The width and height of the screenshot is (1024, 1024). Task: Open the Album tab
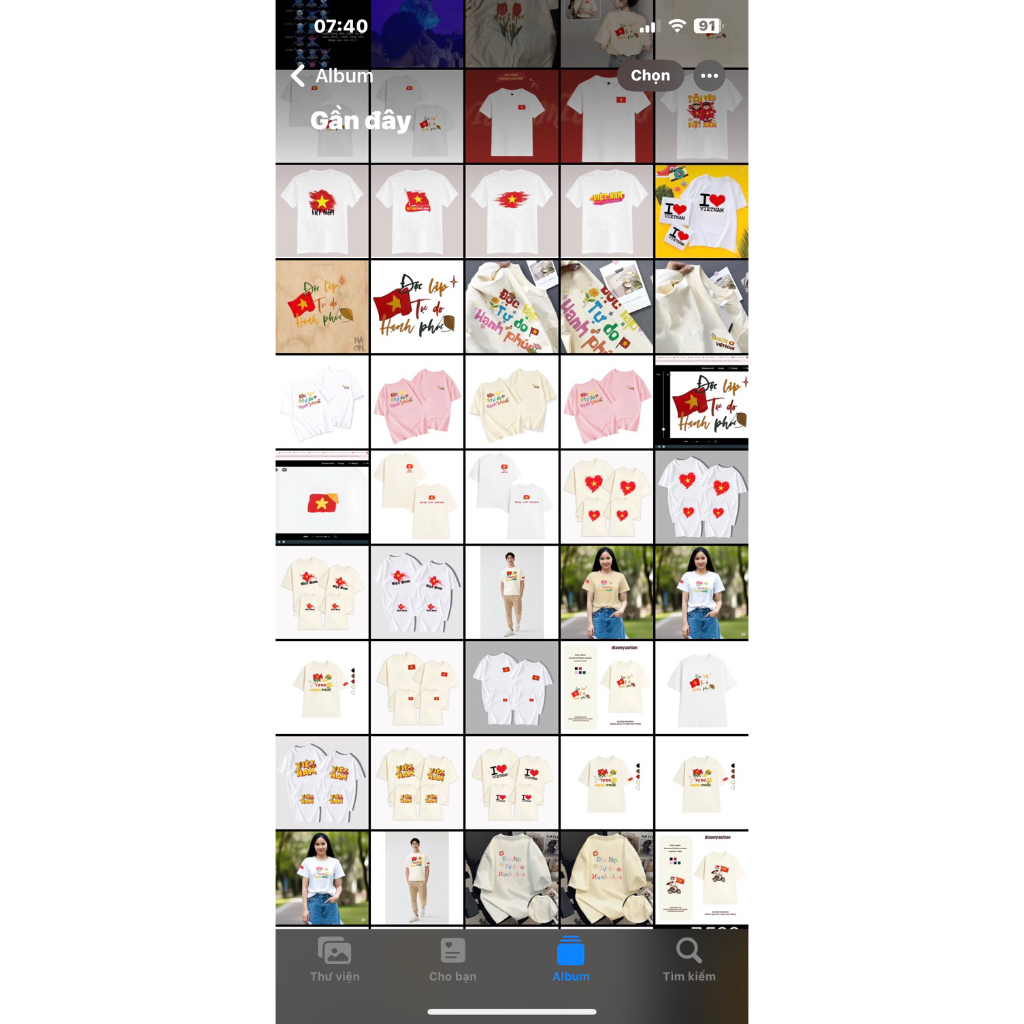click(x=571, y=959)
